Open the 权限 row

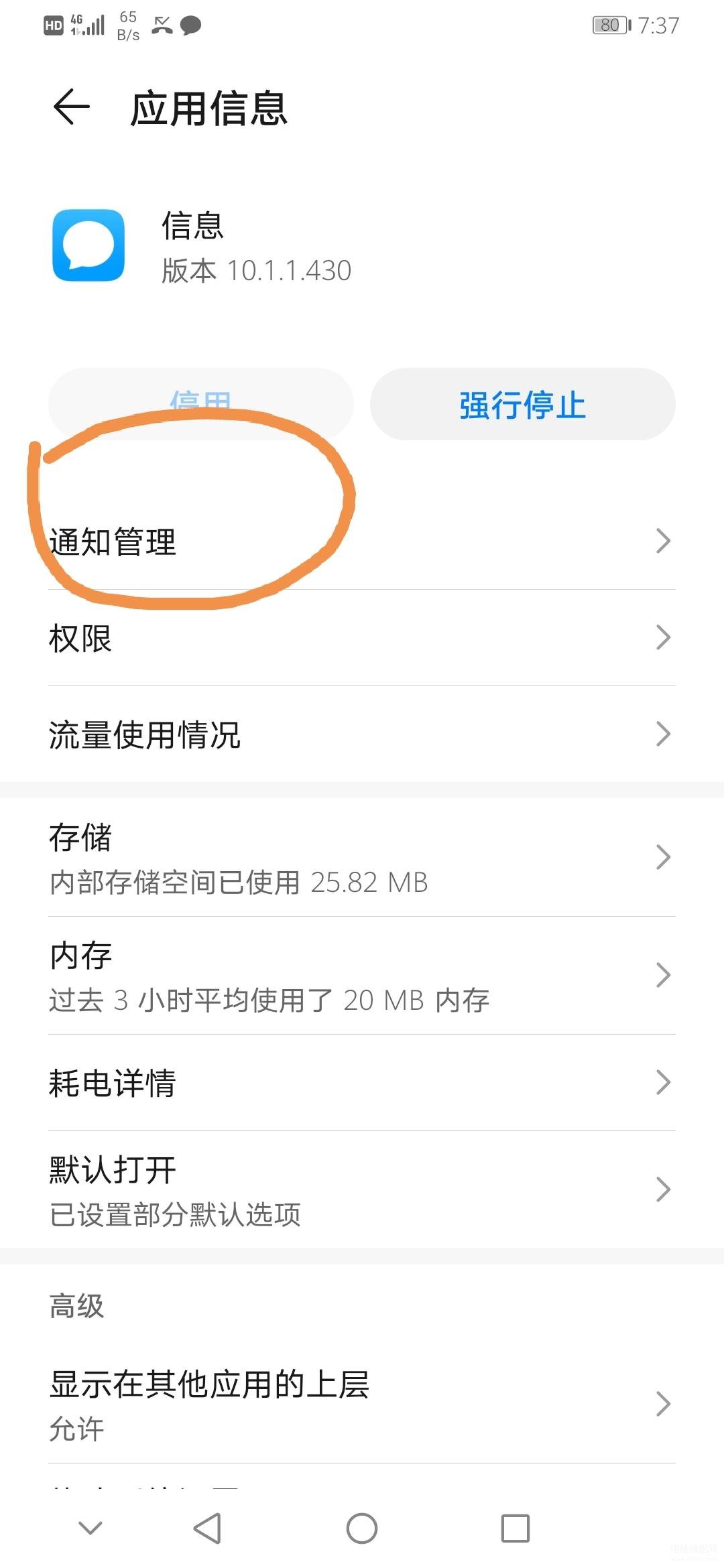click(x=362, y=638)
